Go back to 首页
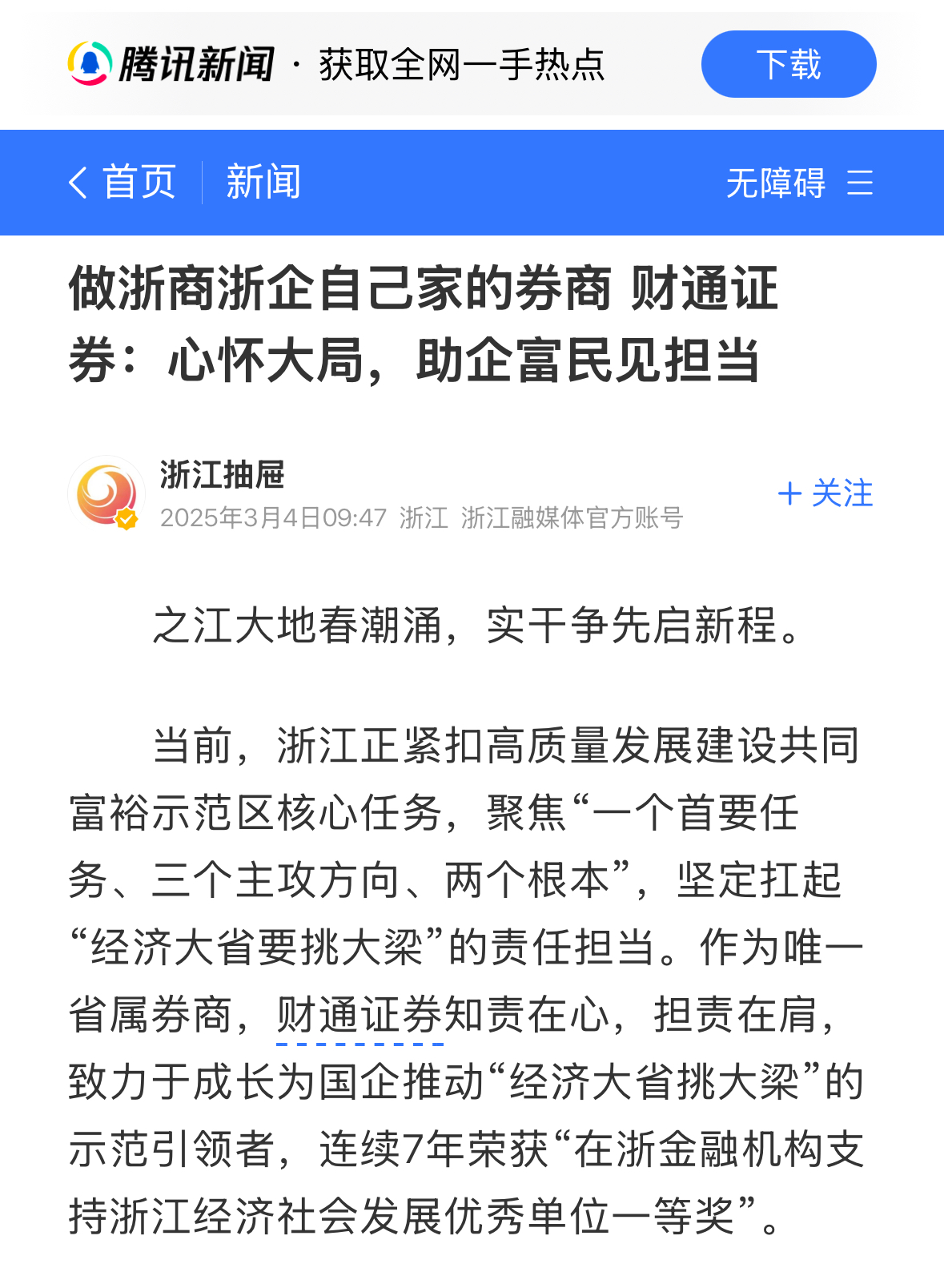Viewport: 944px width, 1288px height. click(x=123, y=183)
